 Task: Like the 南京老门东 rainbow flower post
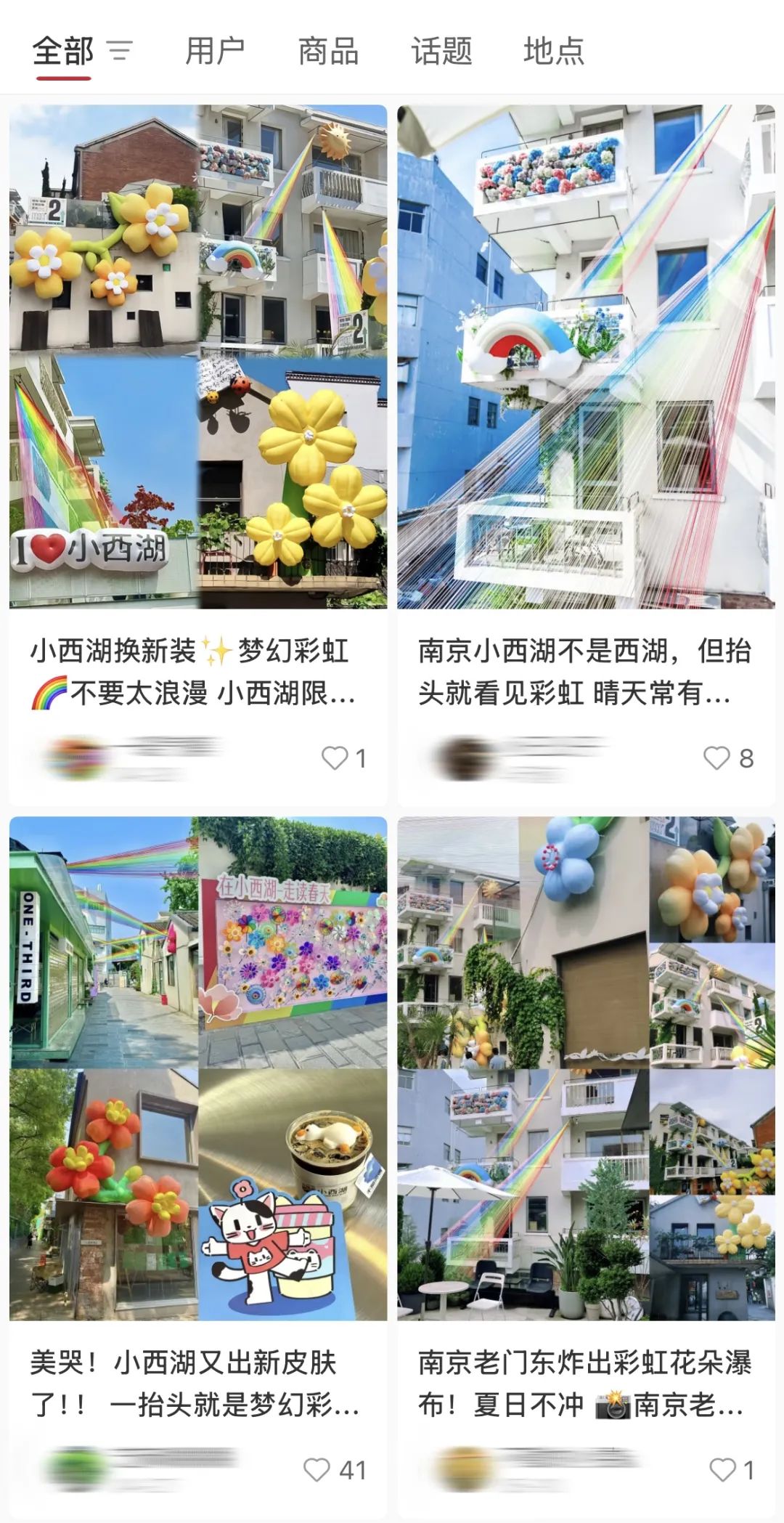tap(722, 1469)
